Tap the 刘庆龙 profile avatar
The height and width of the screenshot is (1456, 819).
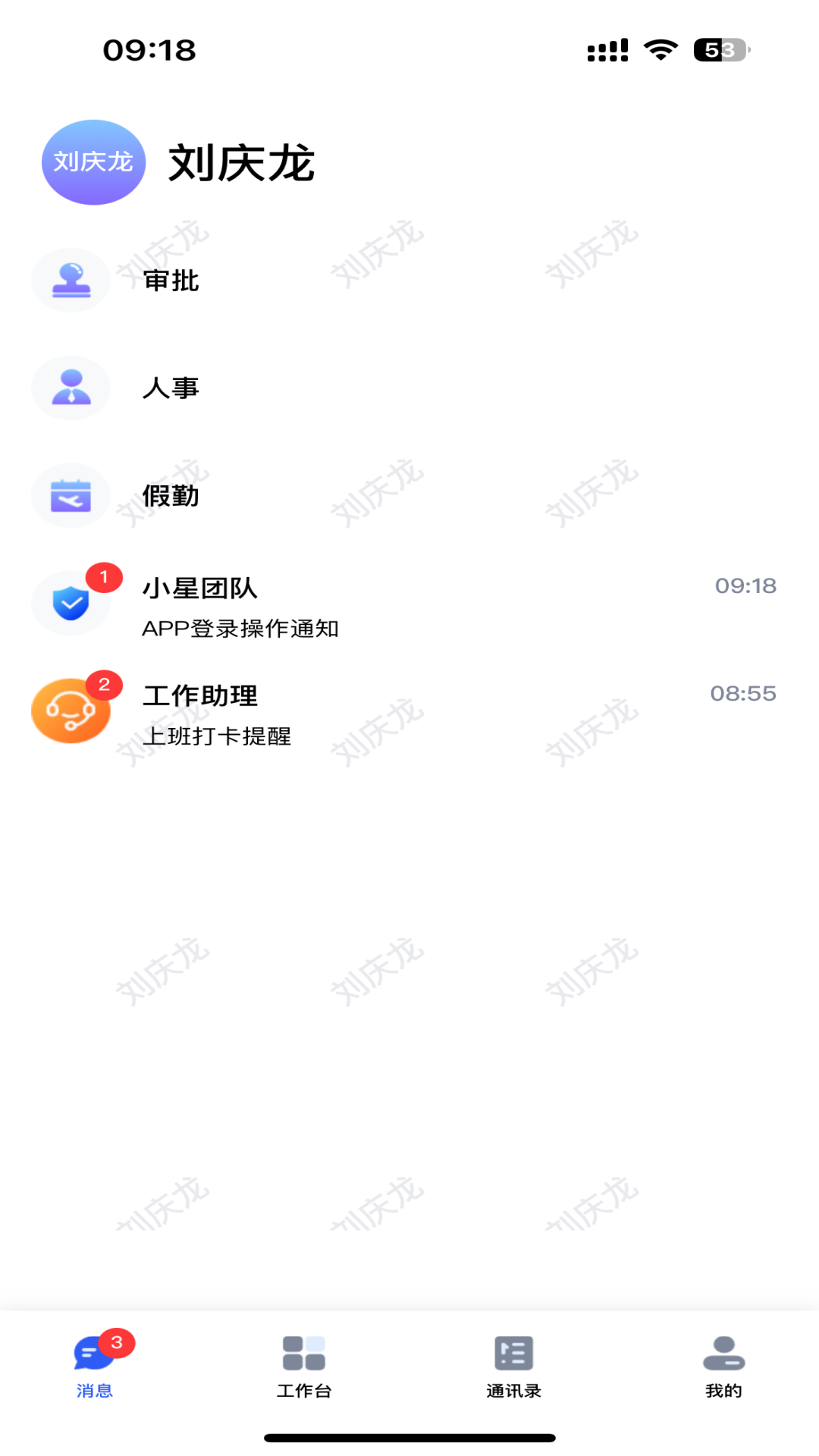pos(93,162)
